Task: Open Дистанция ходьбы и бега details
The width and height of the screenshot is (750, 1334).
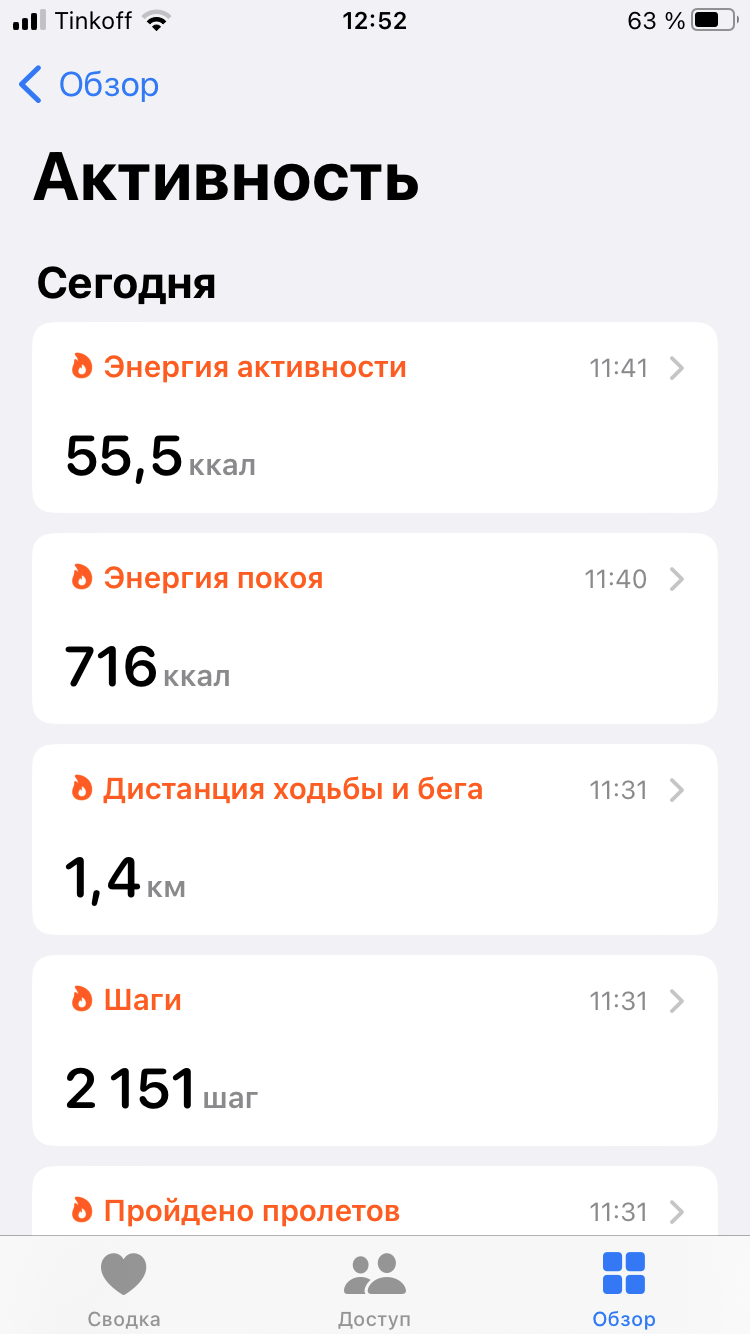Action: coord(374,839)
